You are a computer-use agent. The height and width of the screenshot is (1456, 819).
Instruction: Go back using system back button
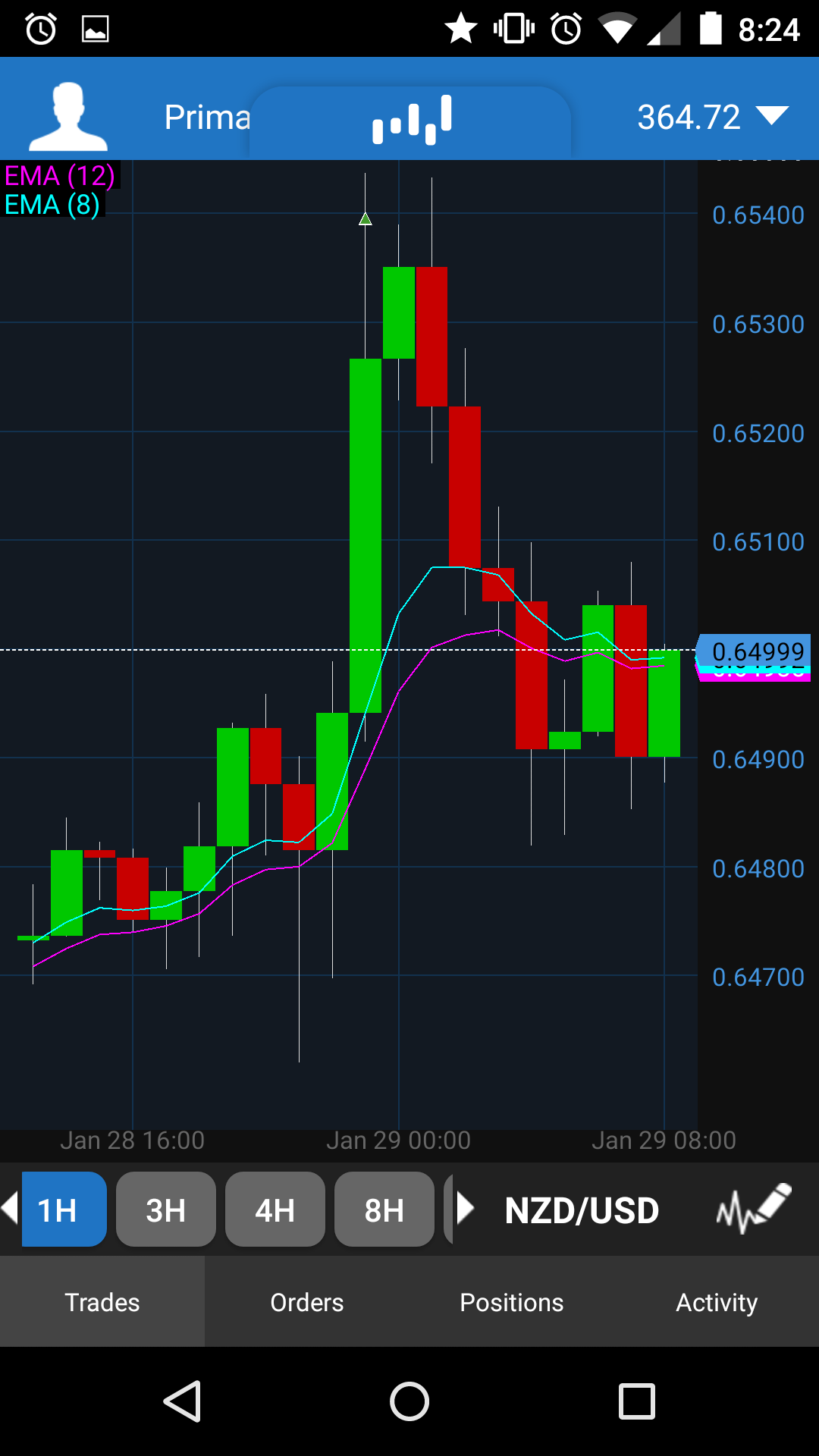(x=183, y=1401)
